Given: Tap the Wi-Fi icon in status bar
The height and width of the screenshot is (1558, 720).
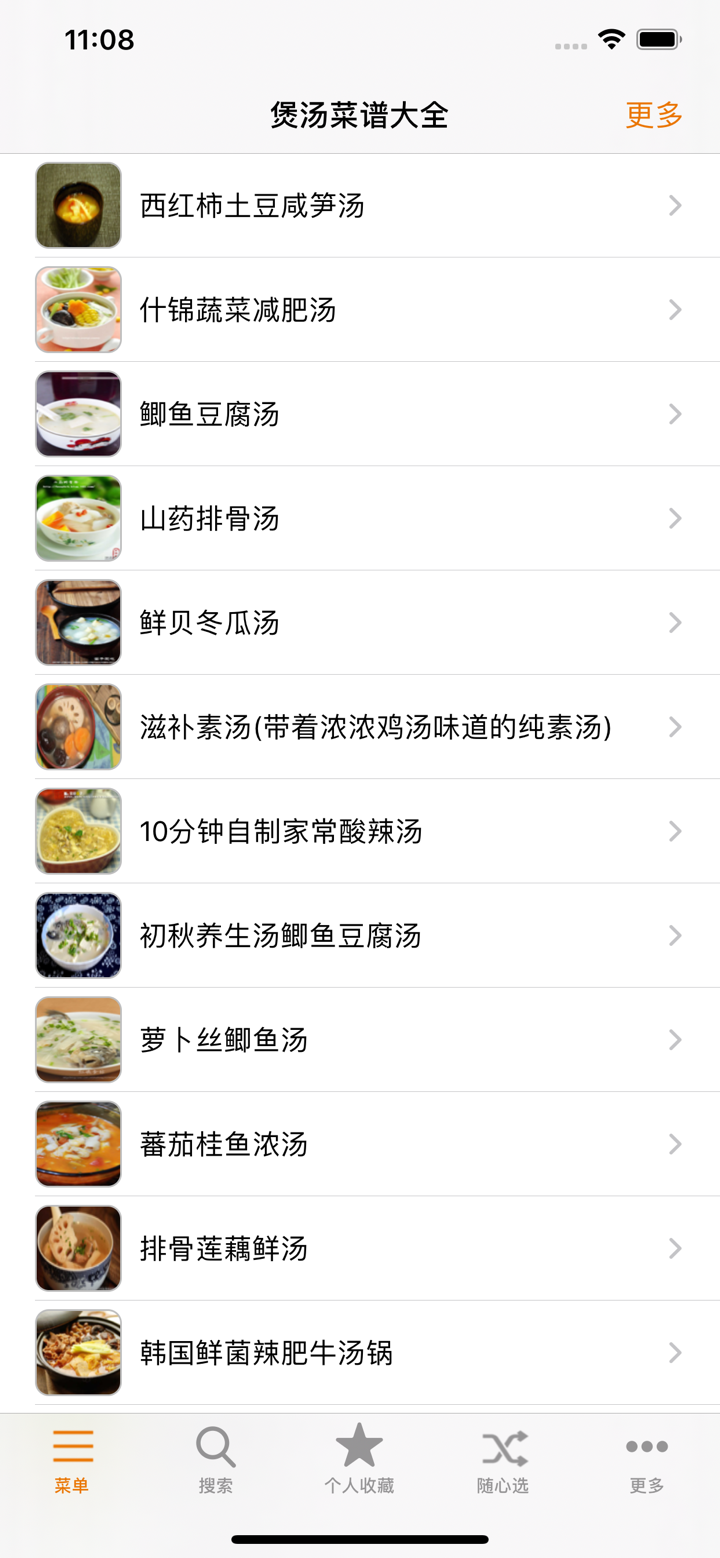Looking at the screenshot, I should pos(611,38).
